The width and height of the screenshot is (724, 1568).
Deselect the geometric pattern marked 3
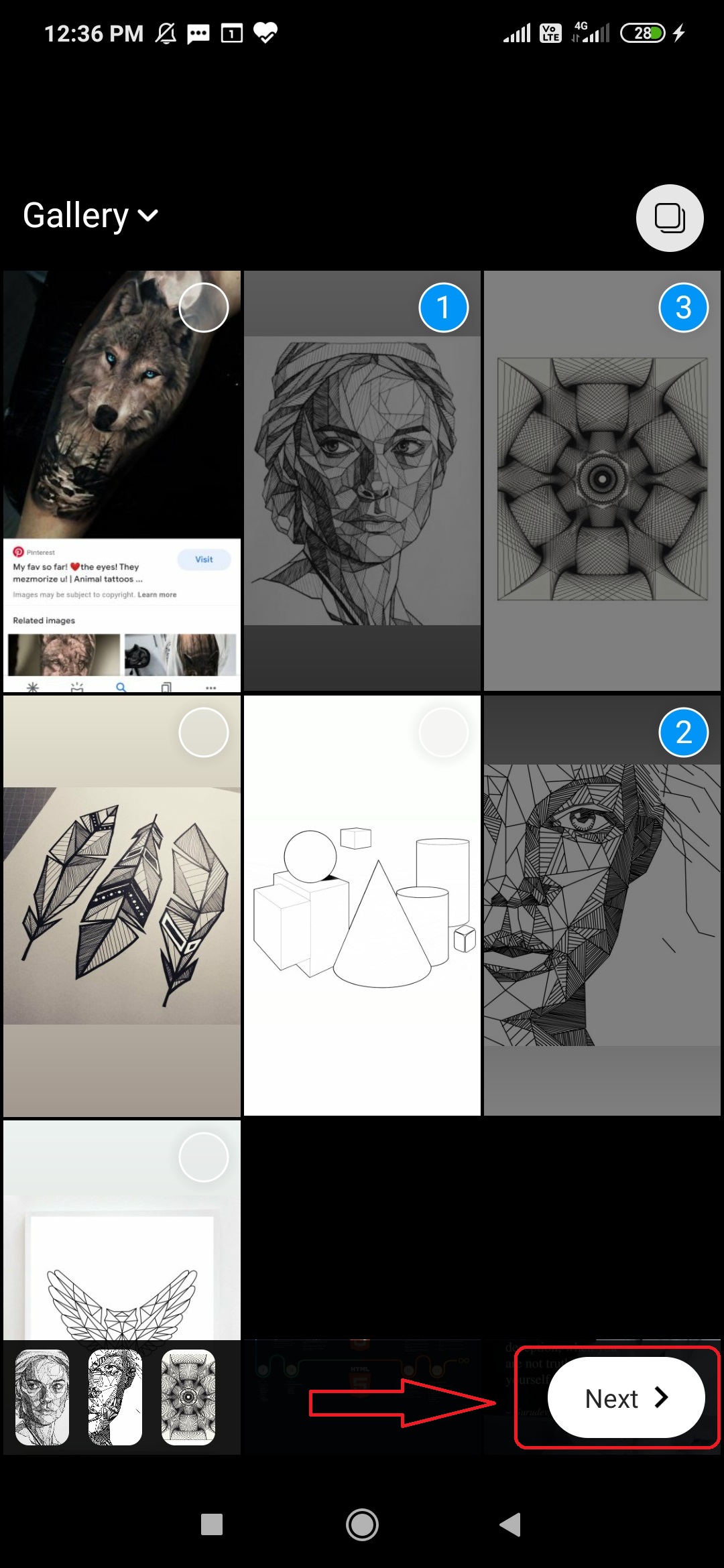click(x=602, y=480)
